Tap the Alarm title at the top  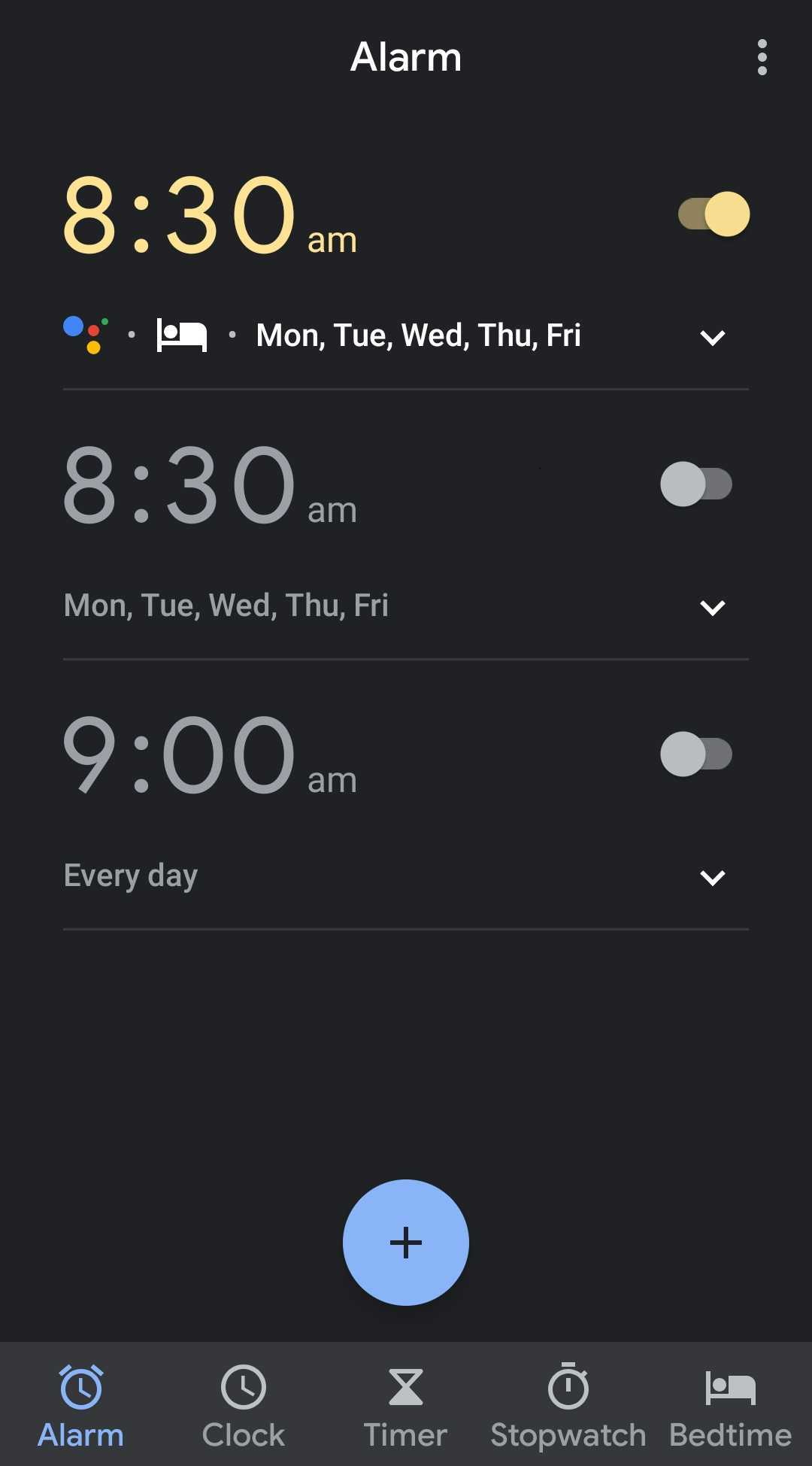tap(406, 56)
